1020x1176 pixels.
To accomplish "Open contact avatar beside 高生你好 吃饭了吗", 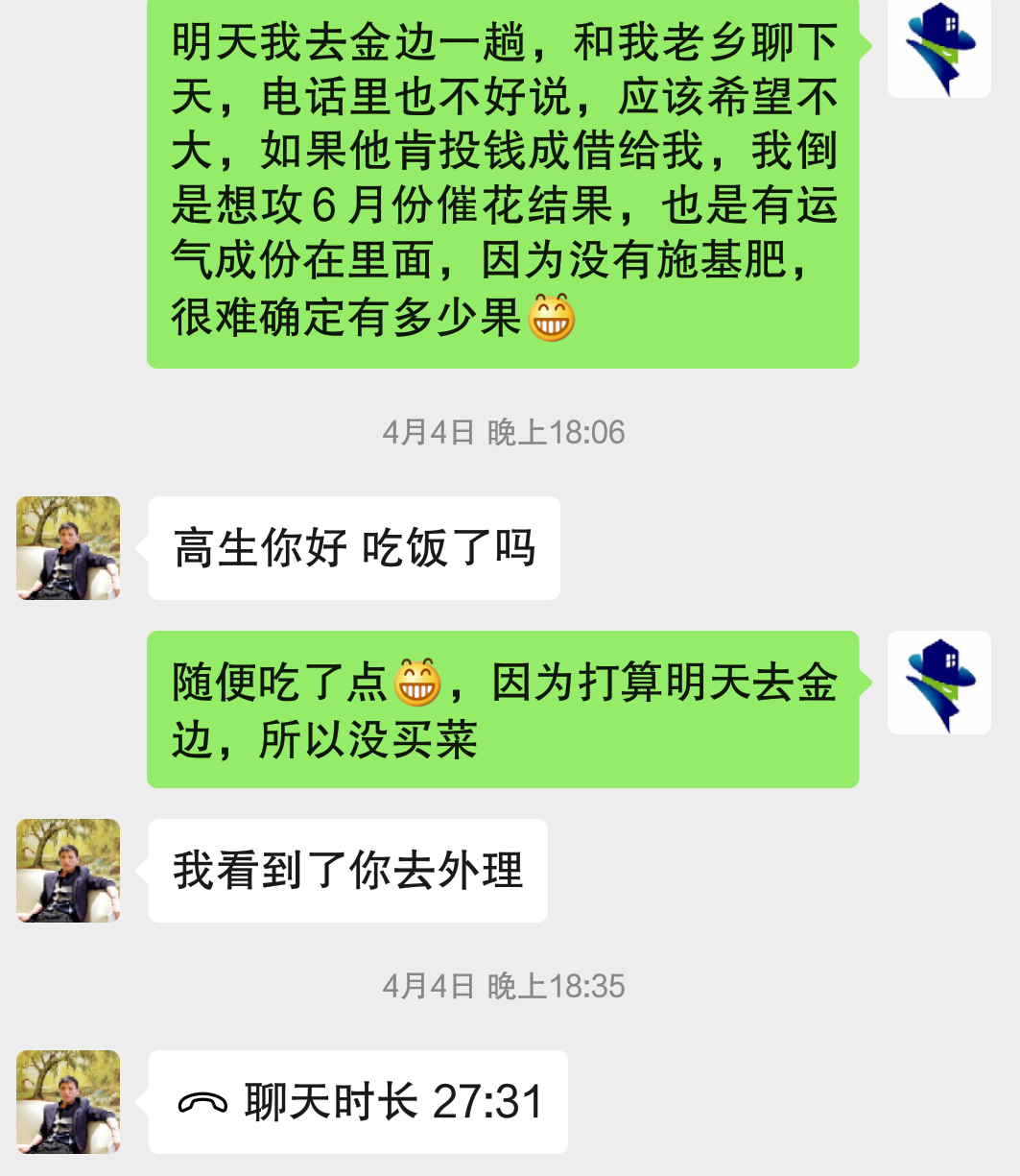I will (68, 548).
